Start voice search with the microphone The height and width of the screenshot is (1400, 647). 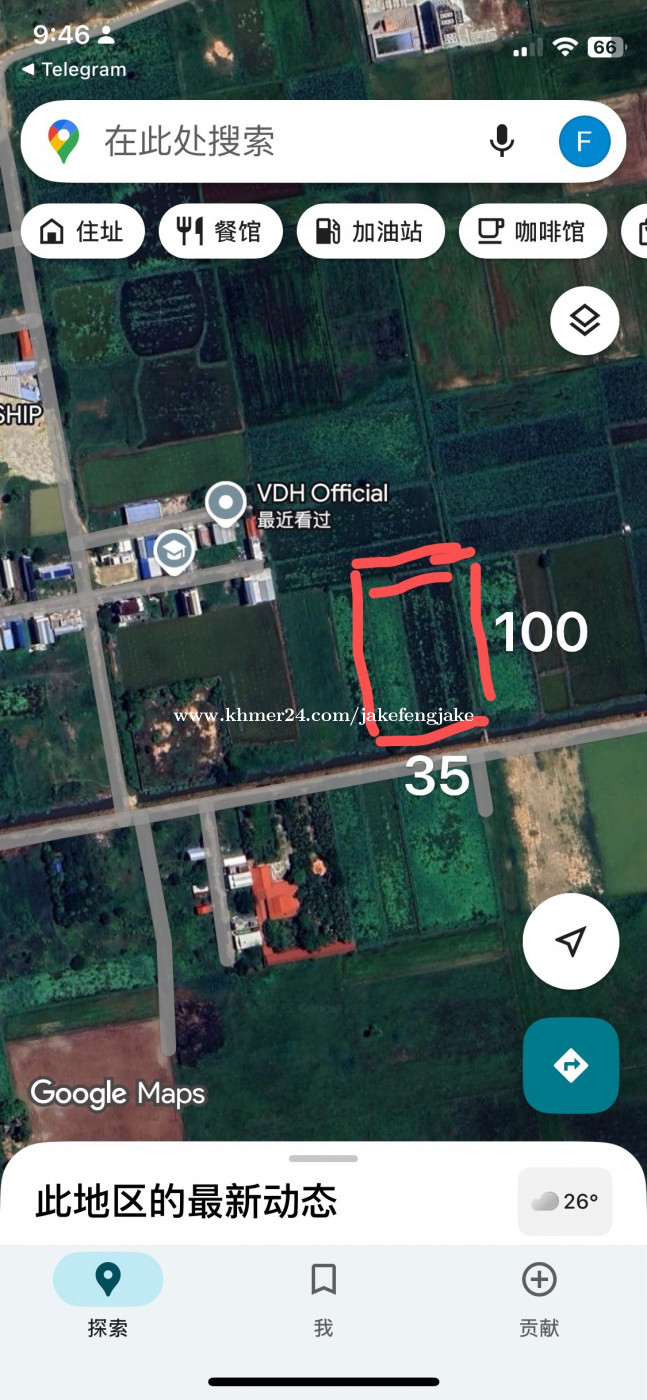point(502,141)
